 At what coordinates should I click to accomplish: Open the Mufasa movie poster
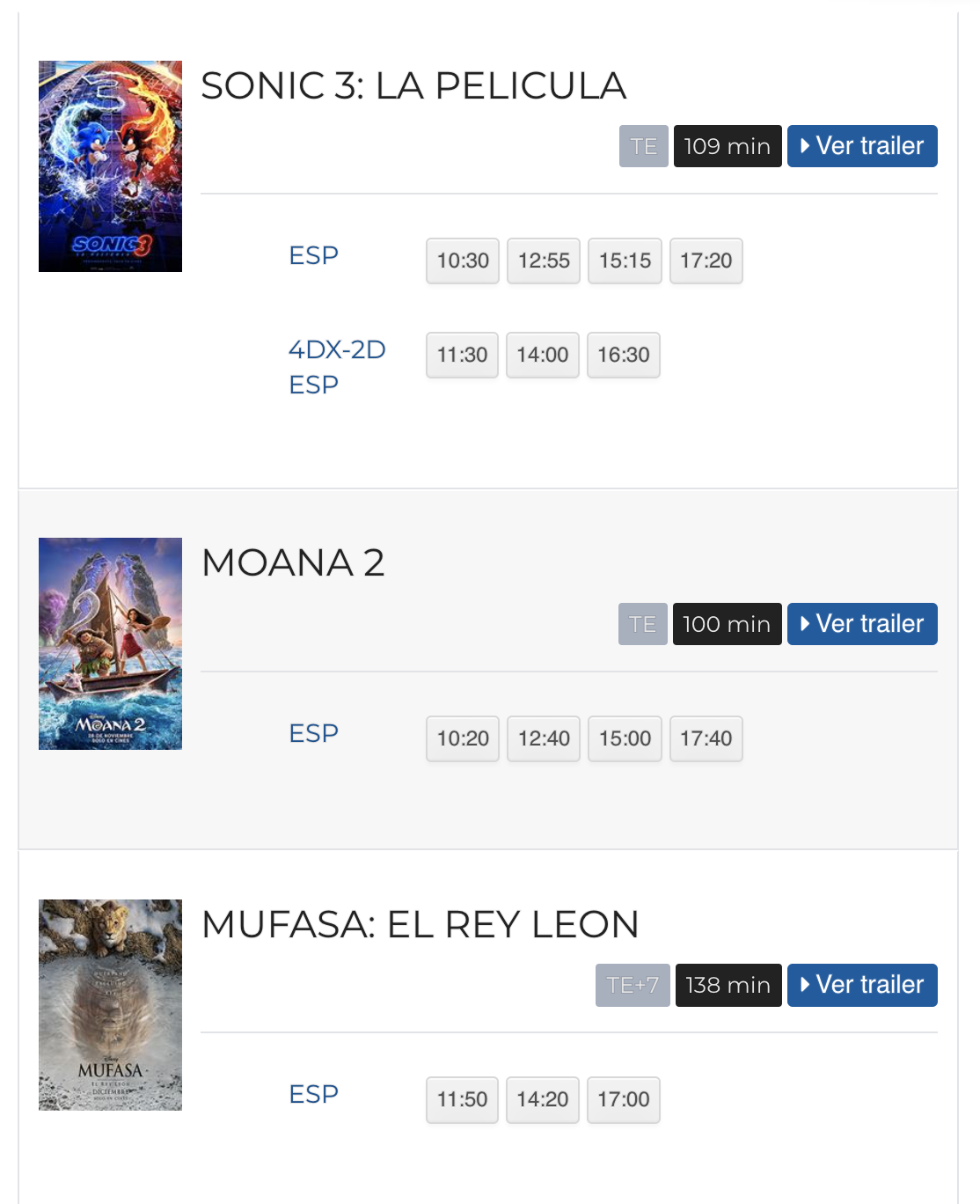coord(110,1004)
